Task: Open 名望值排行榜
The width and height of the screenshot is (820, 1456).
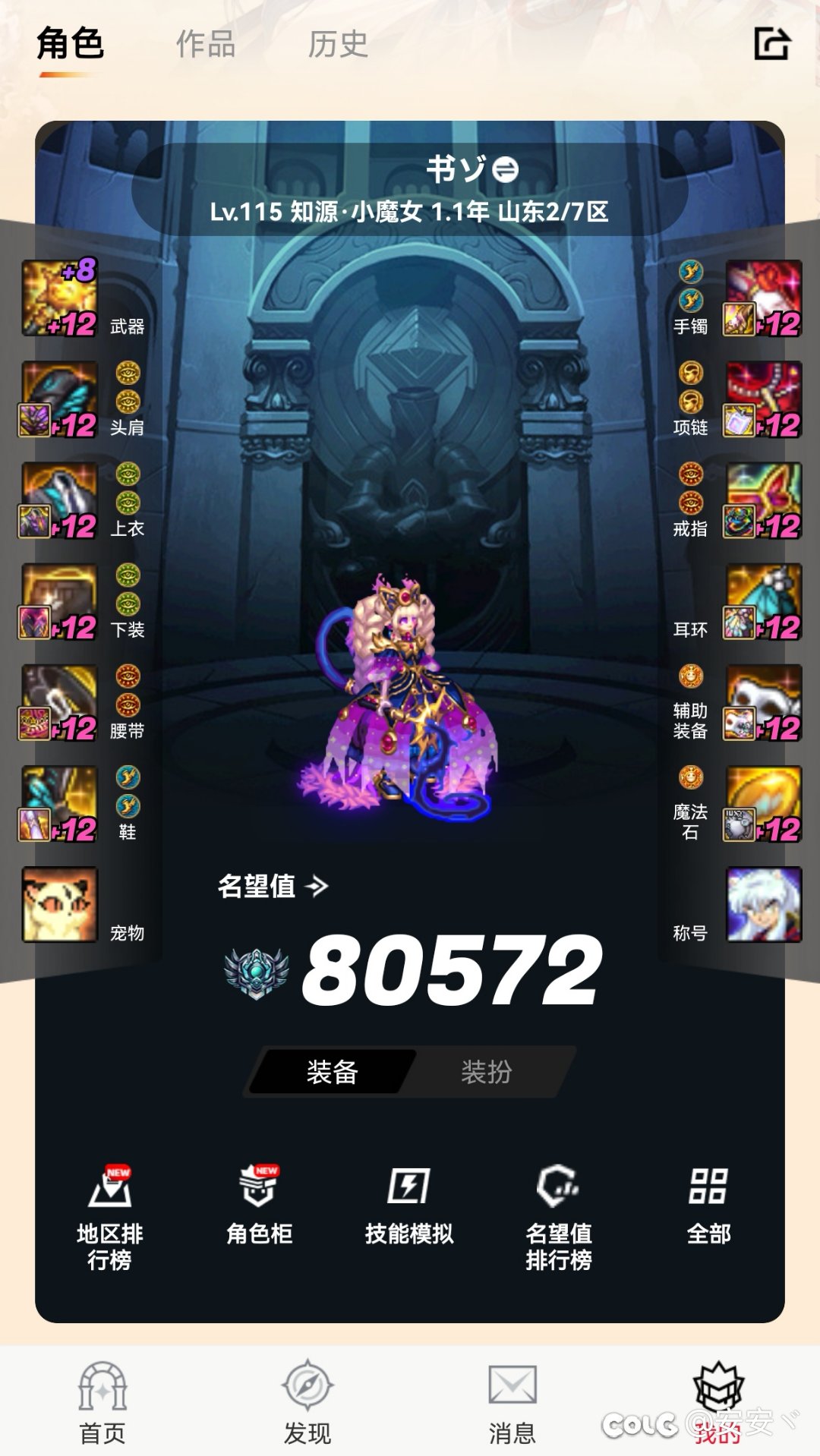Action: [559, 1216]
